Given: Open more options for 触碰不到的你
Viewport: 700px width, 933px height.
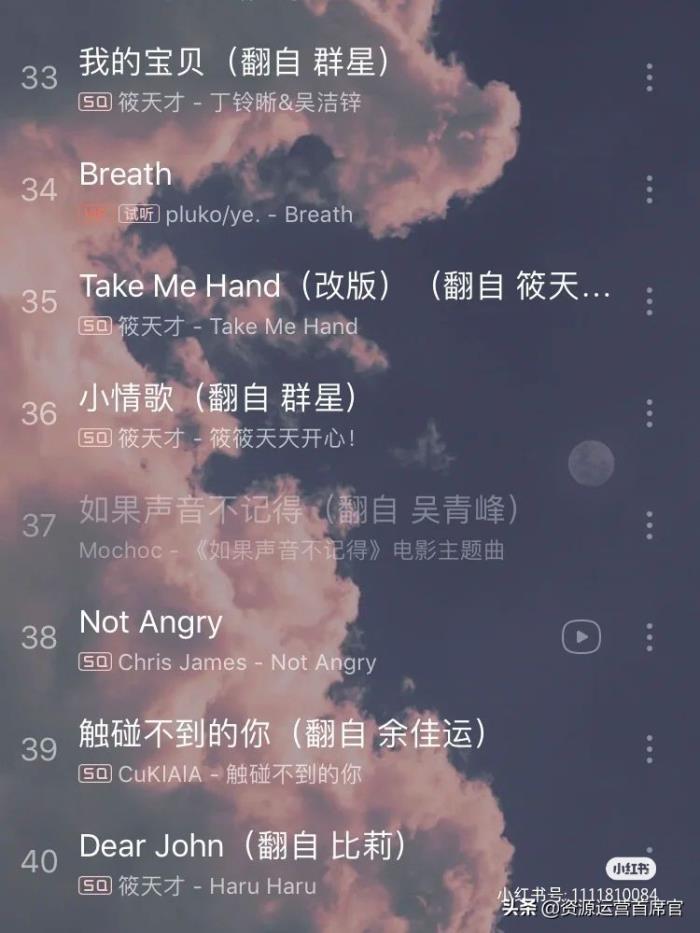Looking at the screenshot, I should coord(649,749).
